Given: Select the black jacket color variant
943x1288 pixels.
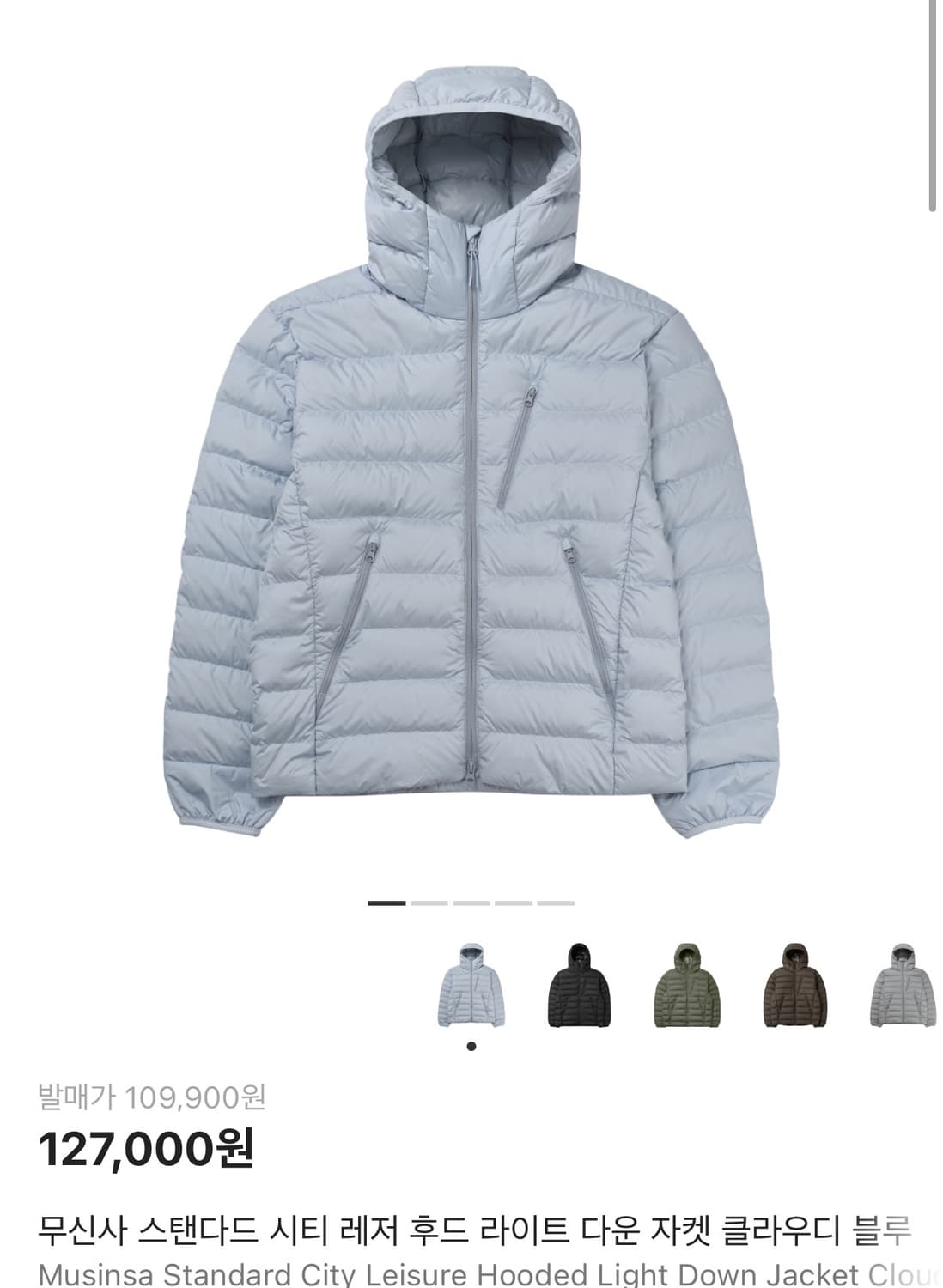Looking at the screenshot, I should pyautogui.click(x=577, y=986).
